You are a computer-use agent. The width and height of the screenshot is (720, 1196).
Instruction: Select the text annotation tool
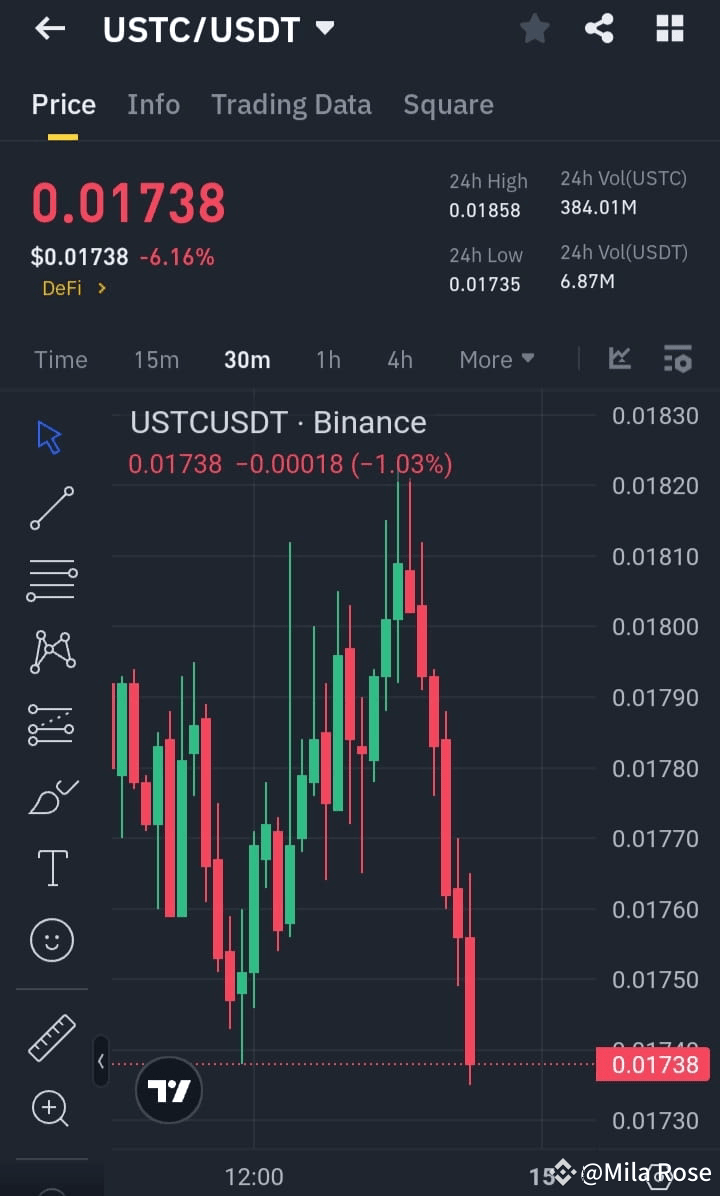tap(51, 868)
